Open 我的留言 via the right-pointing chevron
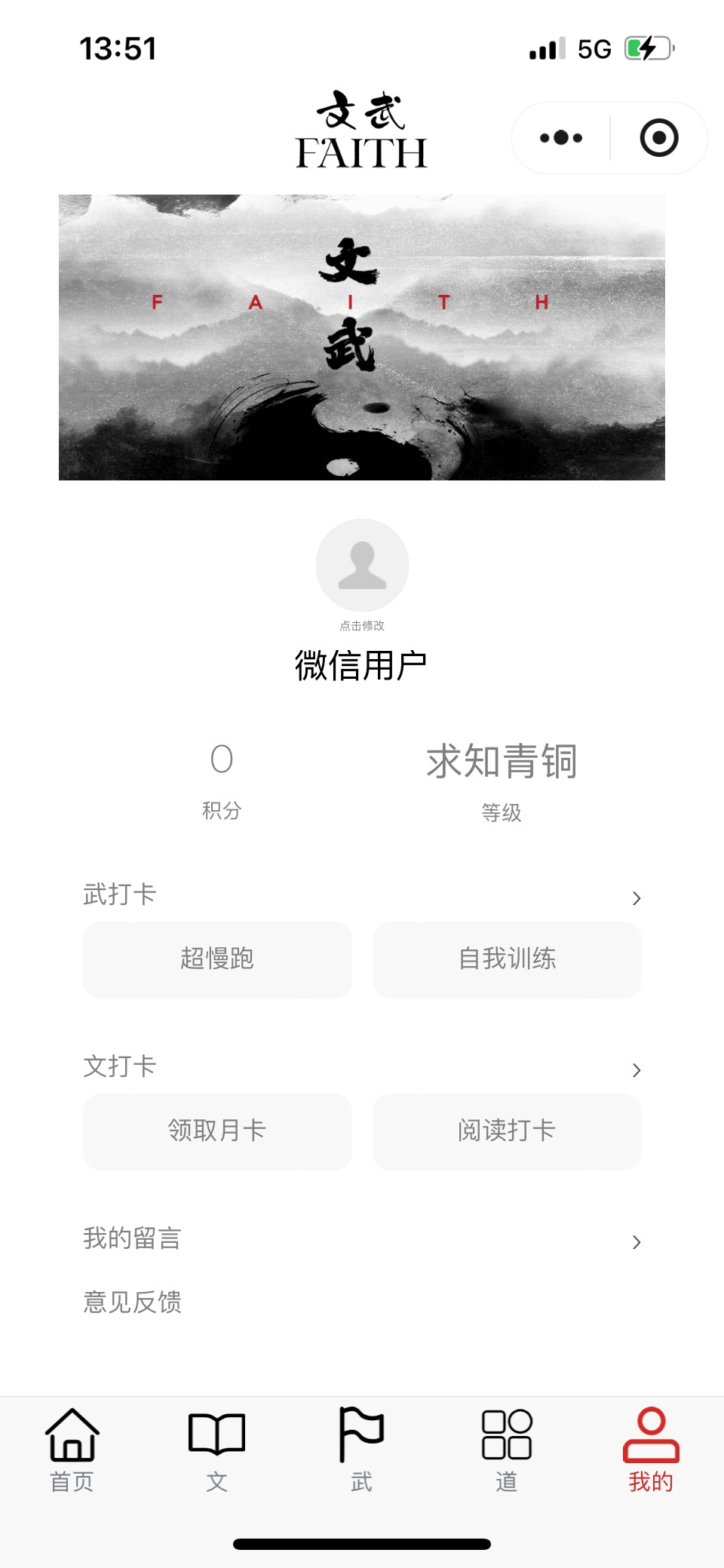This screenshot has height=1568, width=724. pyautogui.click(x=636, y=1241)
